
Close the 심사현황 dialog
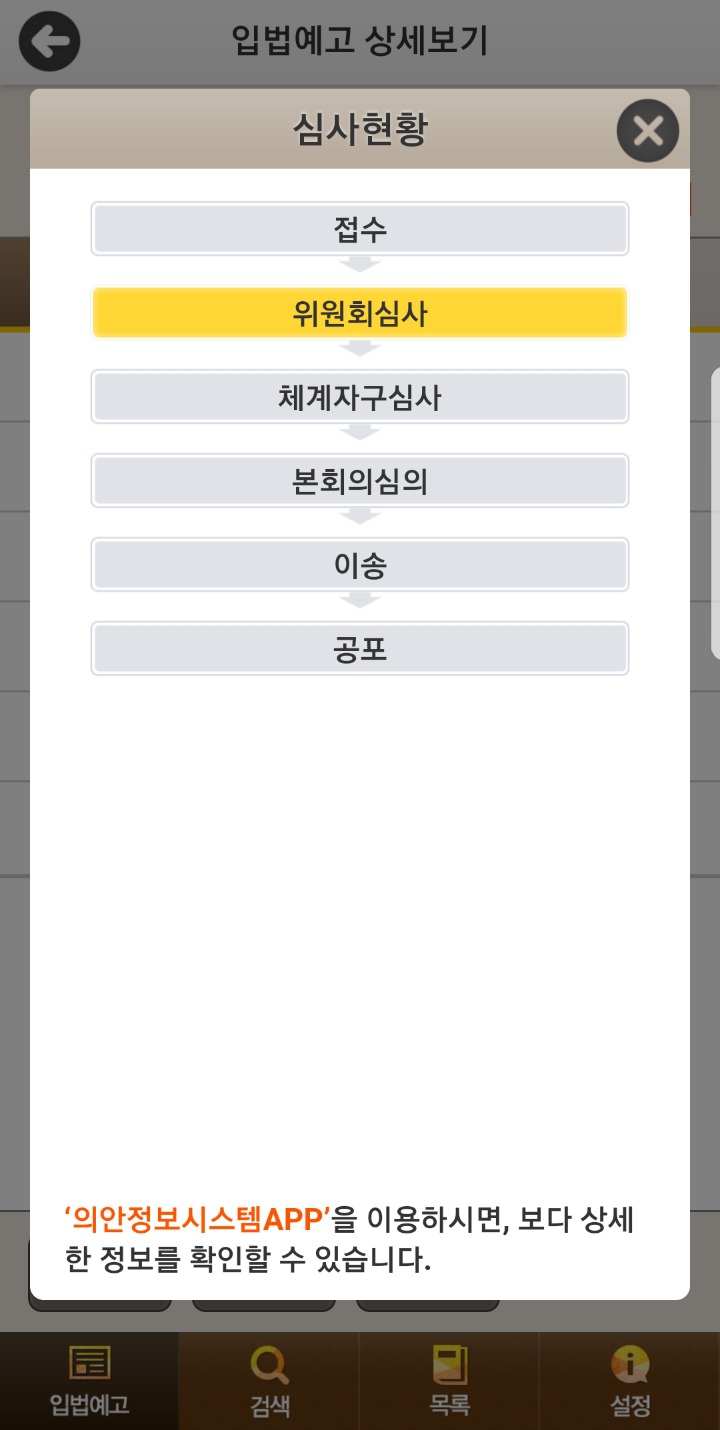pyautogui.click(x=647, y=131)
